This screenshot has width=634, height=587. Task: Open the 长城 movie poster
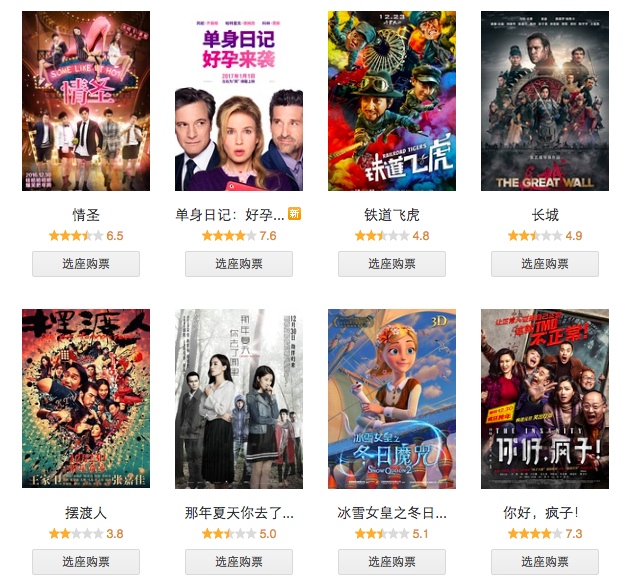click(545, 101)
